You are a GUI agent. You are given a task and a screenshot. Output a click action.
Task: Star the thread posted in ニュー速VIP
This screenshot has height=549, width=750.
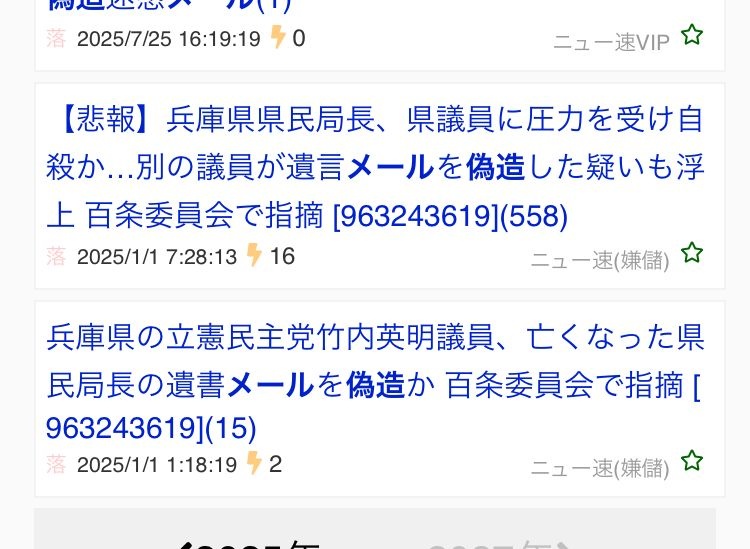pyautogui.click(x=692, y=36)
